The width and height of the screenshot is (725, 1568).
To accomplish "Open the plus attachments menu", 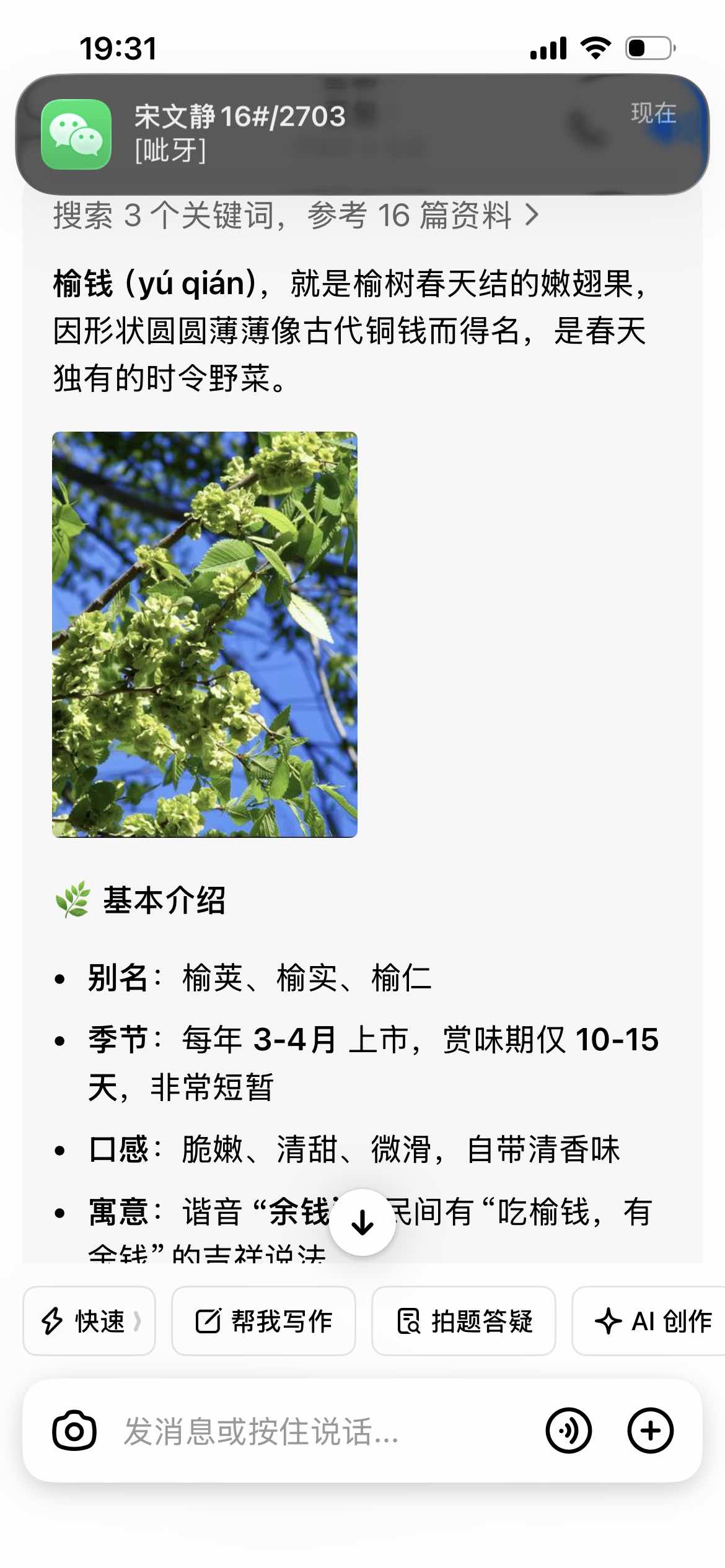I will click(650, 1431).
